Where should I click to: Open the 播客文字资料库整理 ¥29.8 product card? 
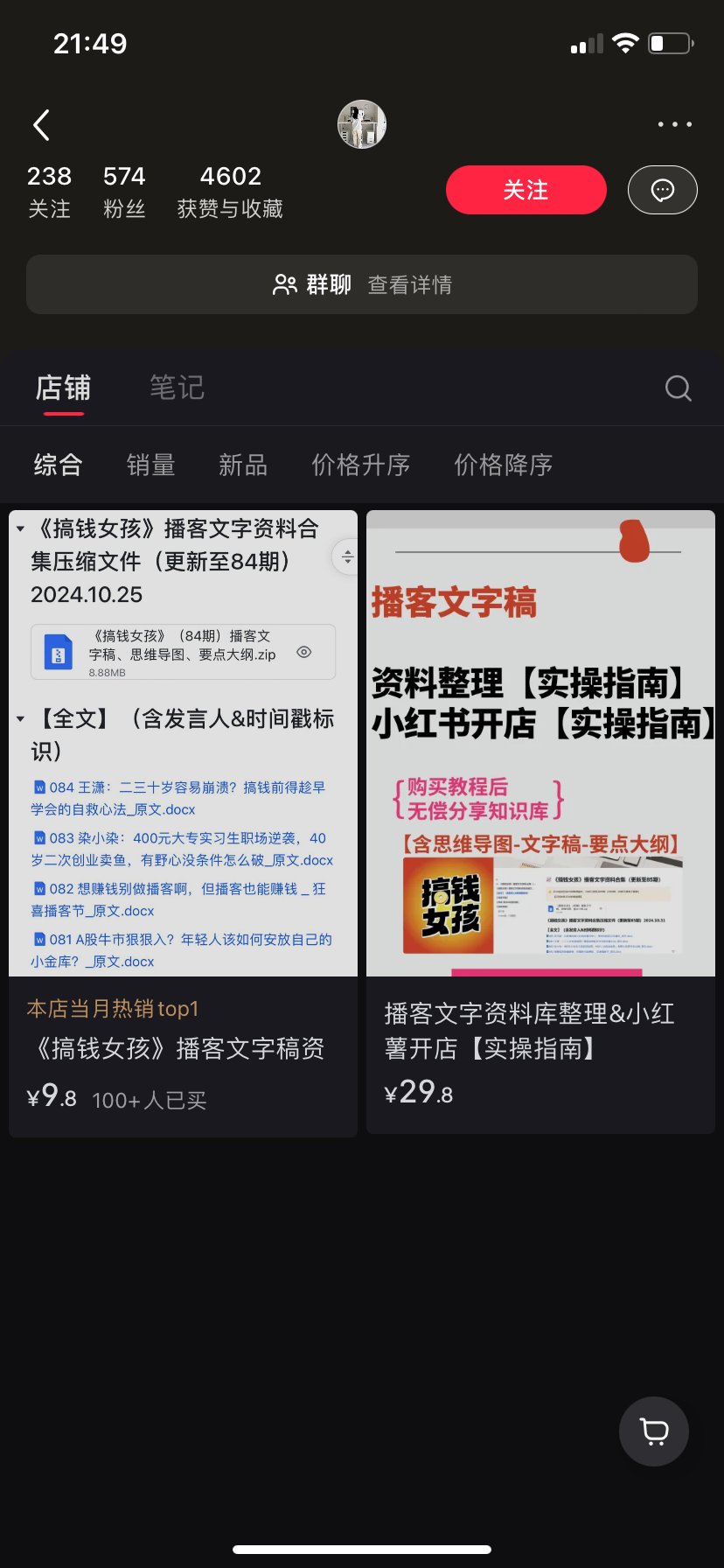[540, 822]
